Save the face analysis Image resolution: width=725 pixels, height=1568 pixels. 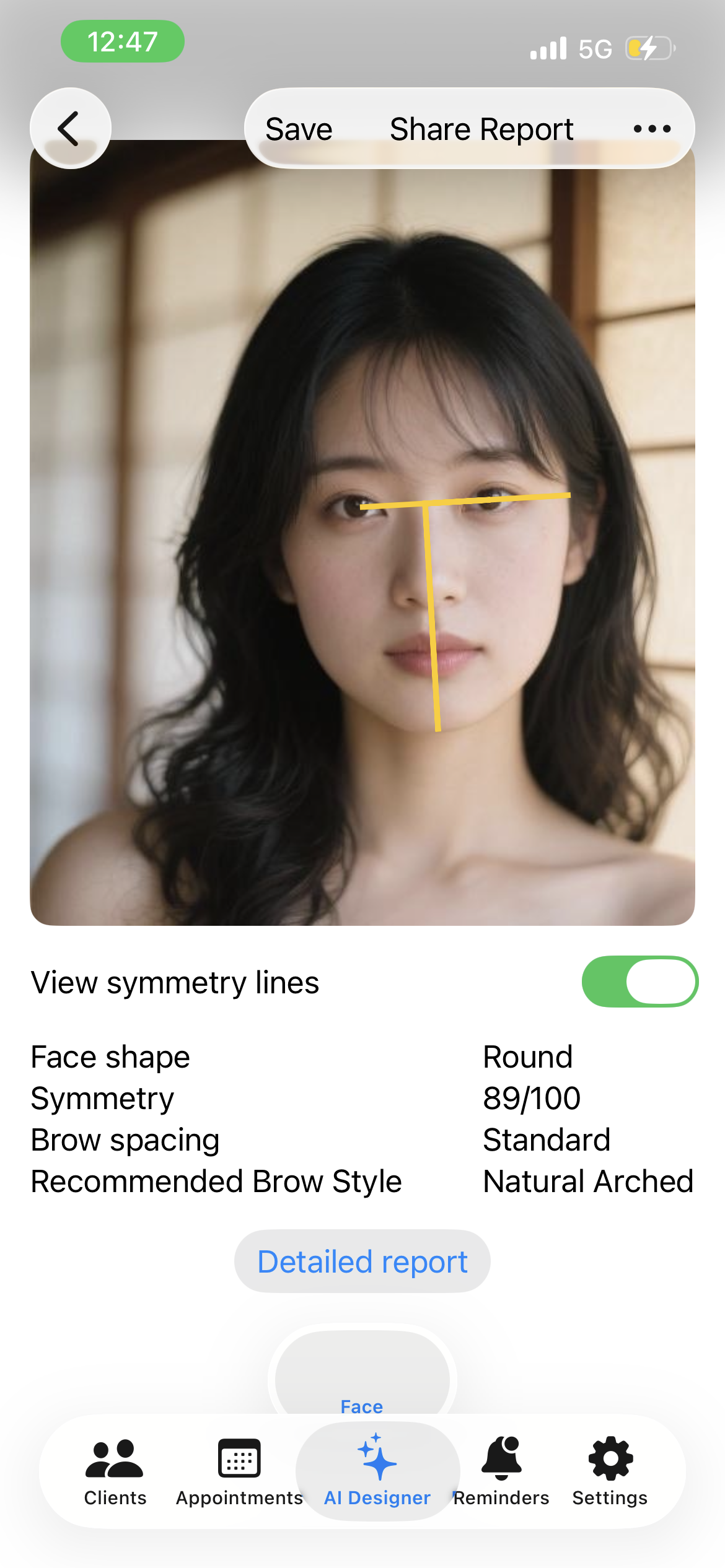coord(299,129)
